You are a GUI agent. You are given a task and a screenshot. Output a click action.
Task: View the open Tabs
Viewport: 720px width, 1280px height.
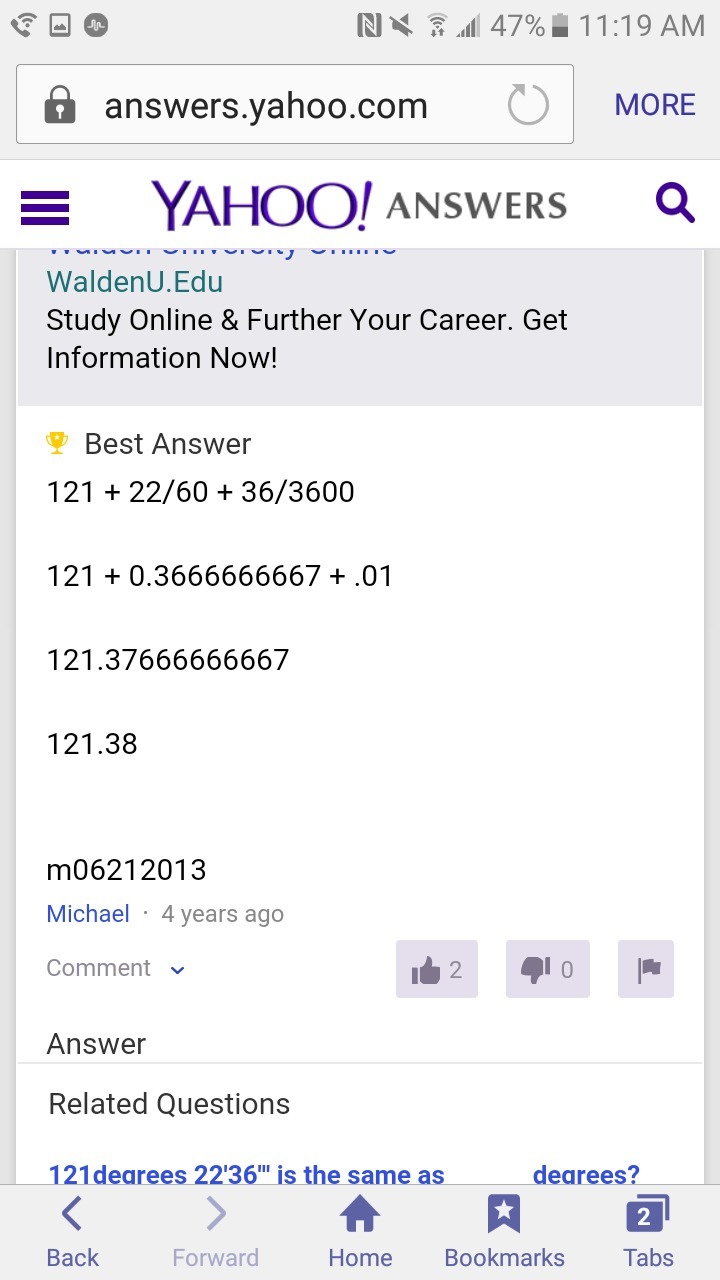[x=648, y=1231]
